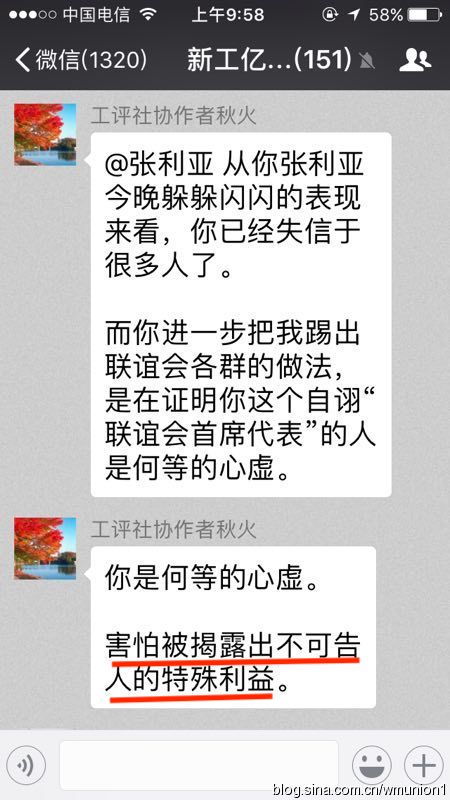This screenshot has height=800, width=450.
Task: Tap 秋火's avatar beside the 你是何等的心虚 message
Action: click(45, 548)
